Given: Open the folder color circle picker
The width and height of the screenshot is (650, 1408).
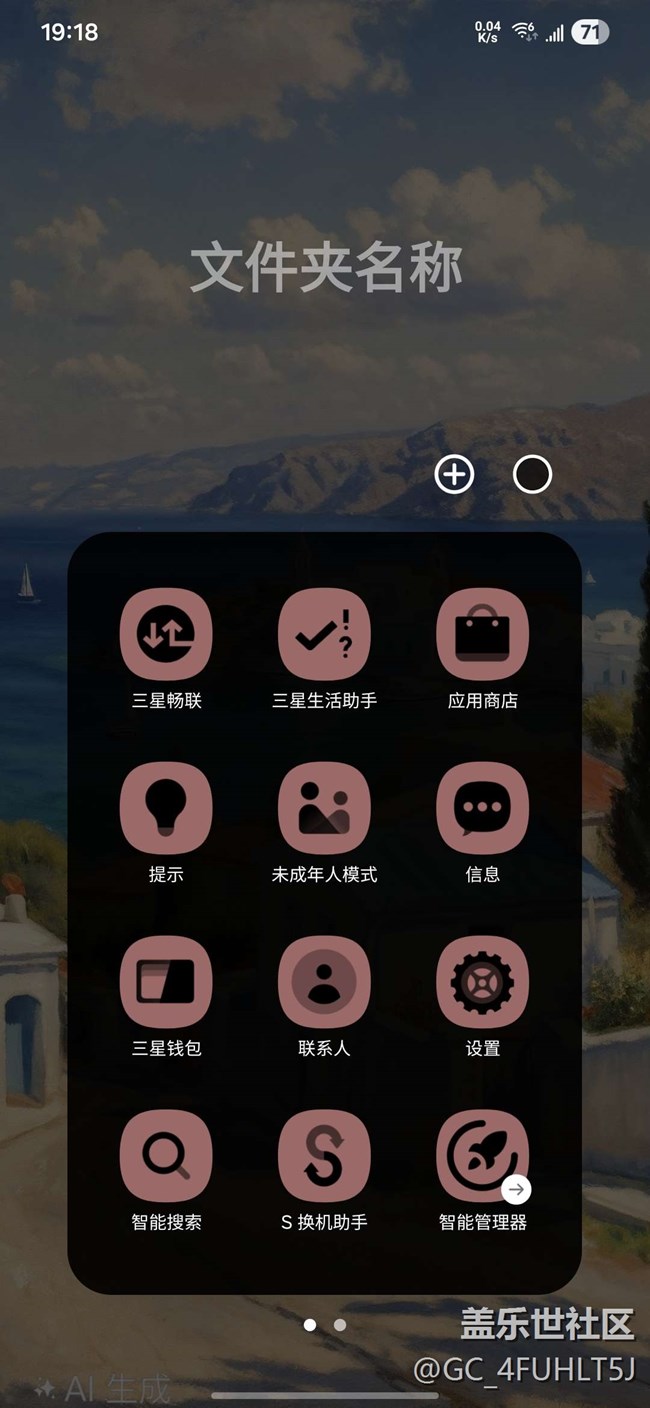Looking at the screenshot, I should click(x=532, y=474).
